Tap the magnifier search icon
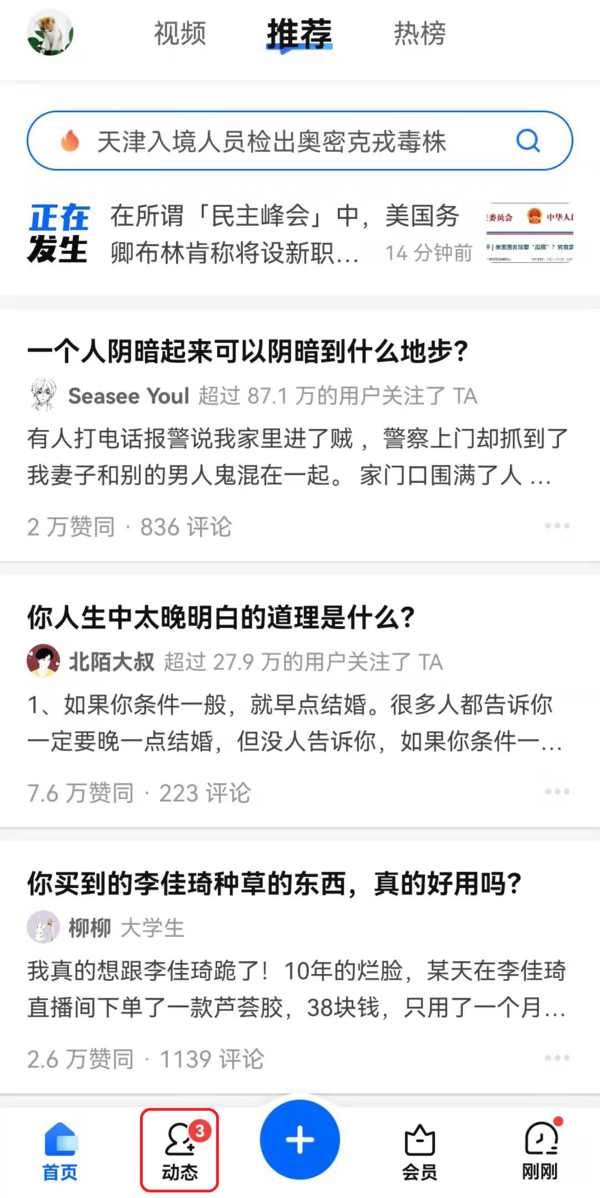The height and width of the screenshot is (1198, 600). [x=528, y=141]
